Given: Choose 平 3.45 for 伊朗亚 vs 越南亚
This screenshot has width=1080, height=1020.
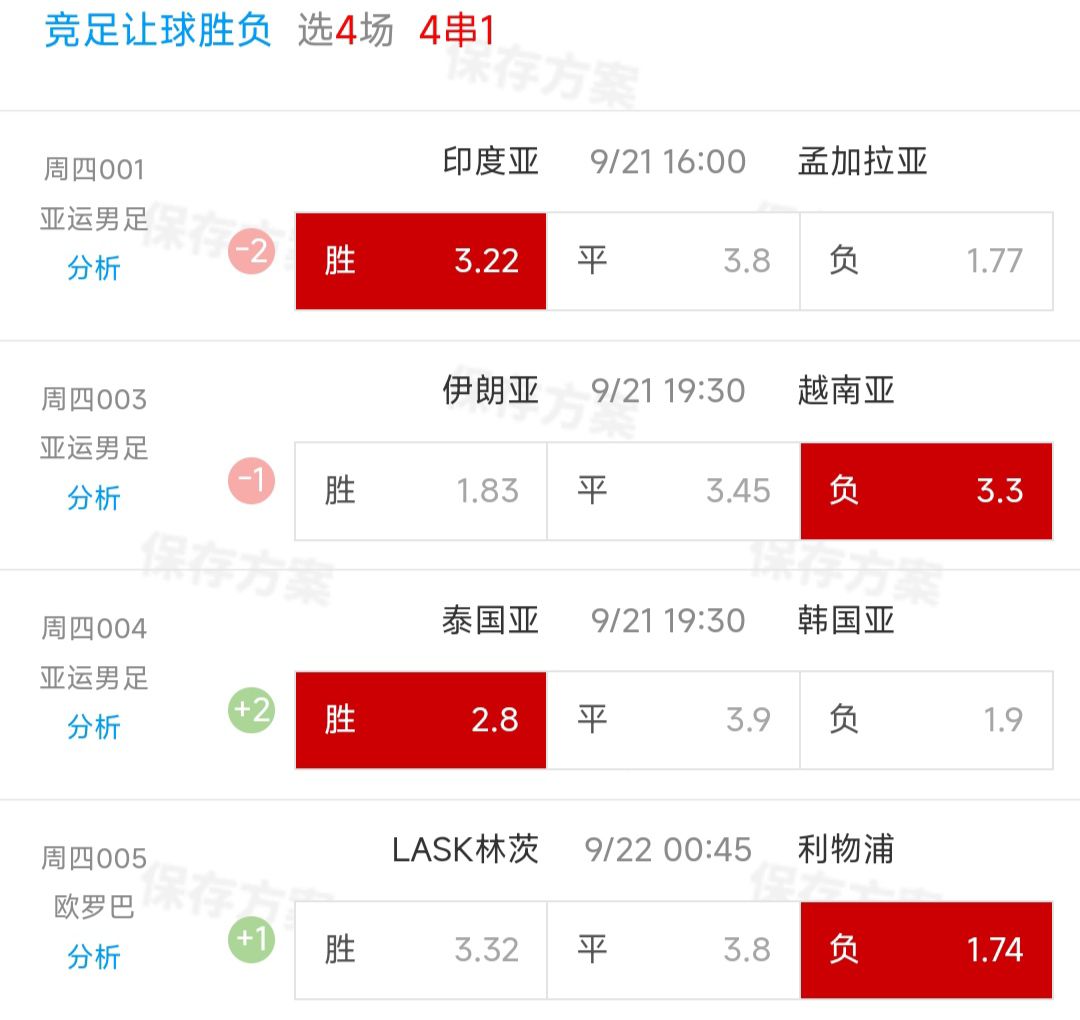Looking at the screenshot, I should (x=673, y=491).
